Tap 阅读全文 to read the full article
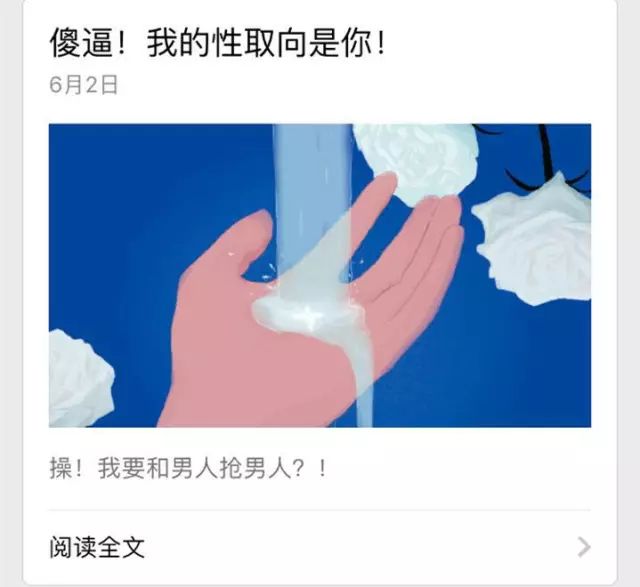The image size is (640, 587). tap(98, 547)
